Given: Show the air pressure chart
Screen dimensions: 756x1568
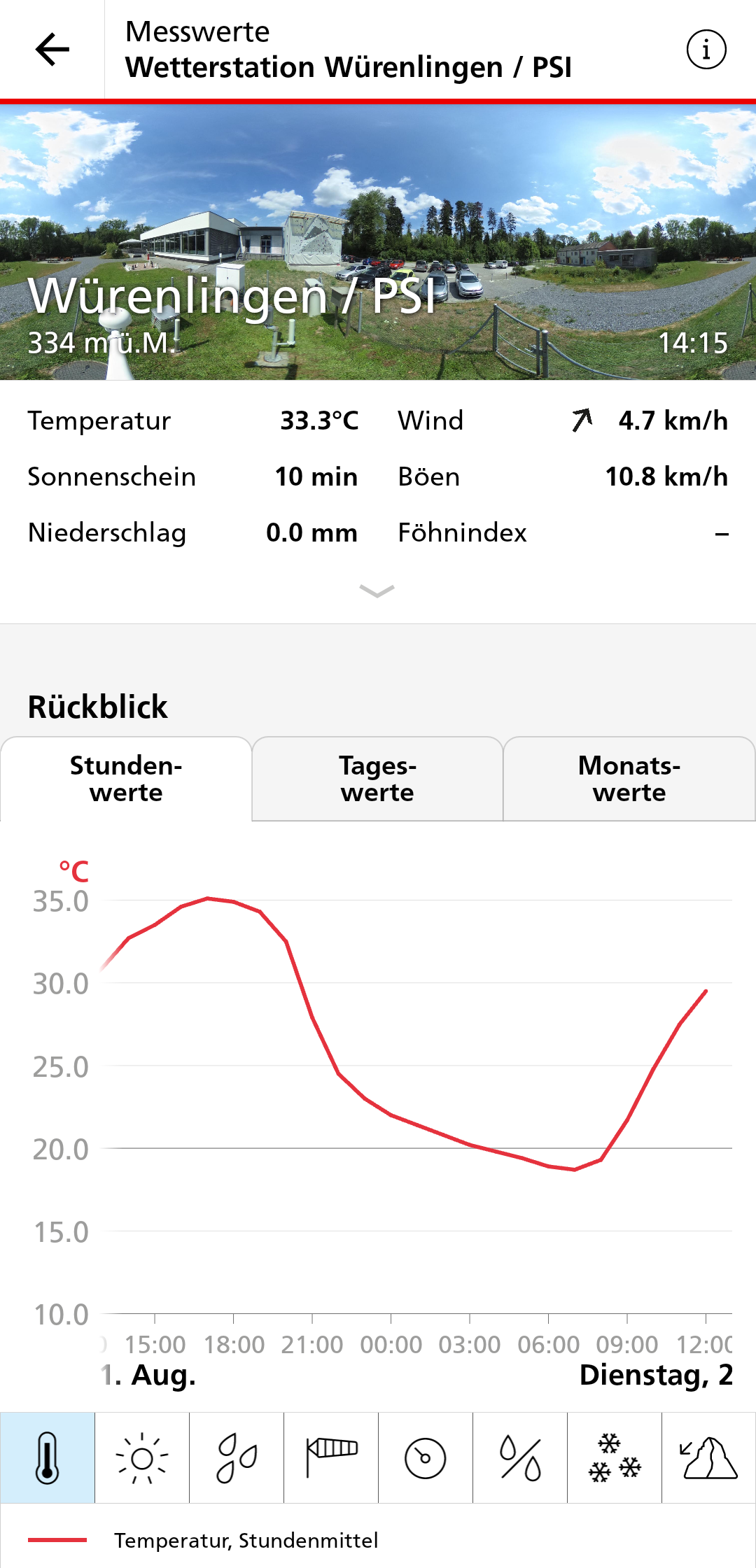Looking at the screenshot, I should (426, 1457).
